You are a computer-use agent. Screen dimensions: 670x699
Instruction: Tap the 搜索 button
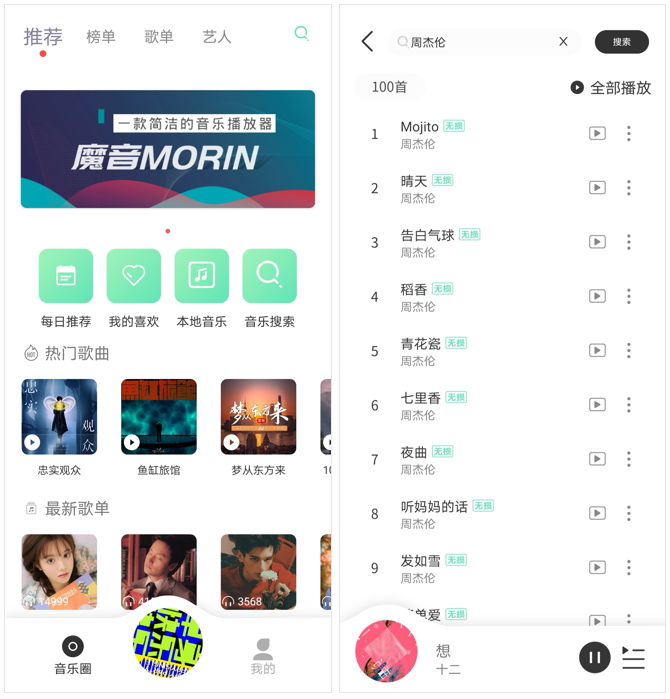[621, 42]
